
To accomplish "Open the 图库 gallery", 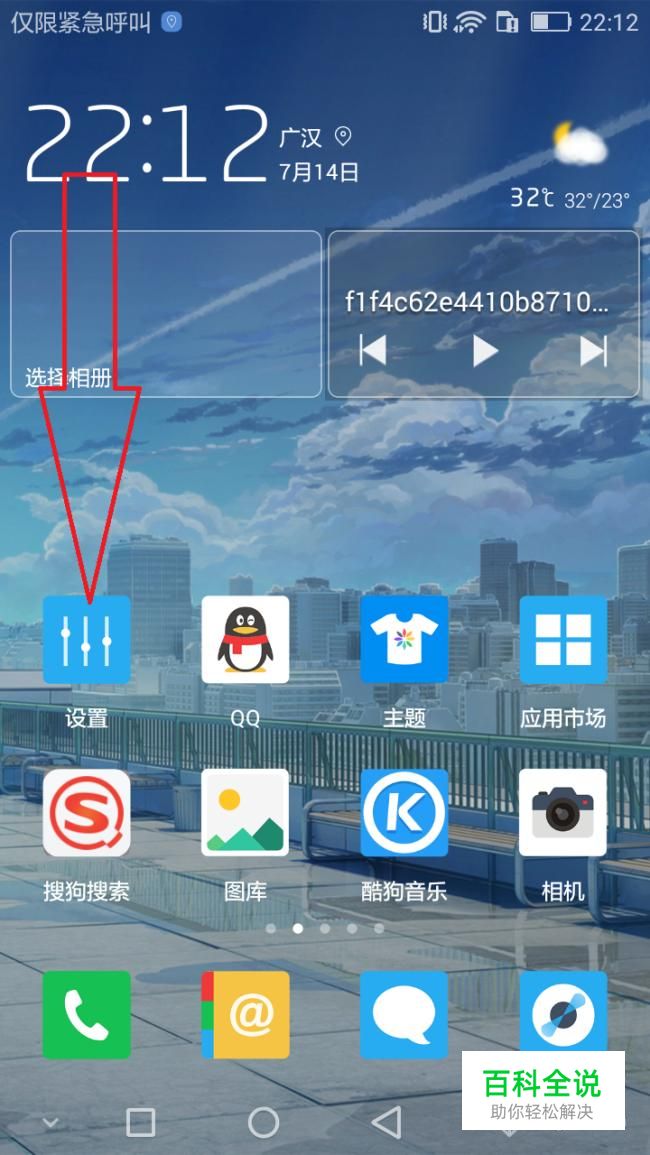I will [245, 812].
